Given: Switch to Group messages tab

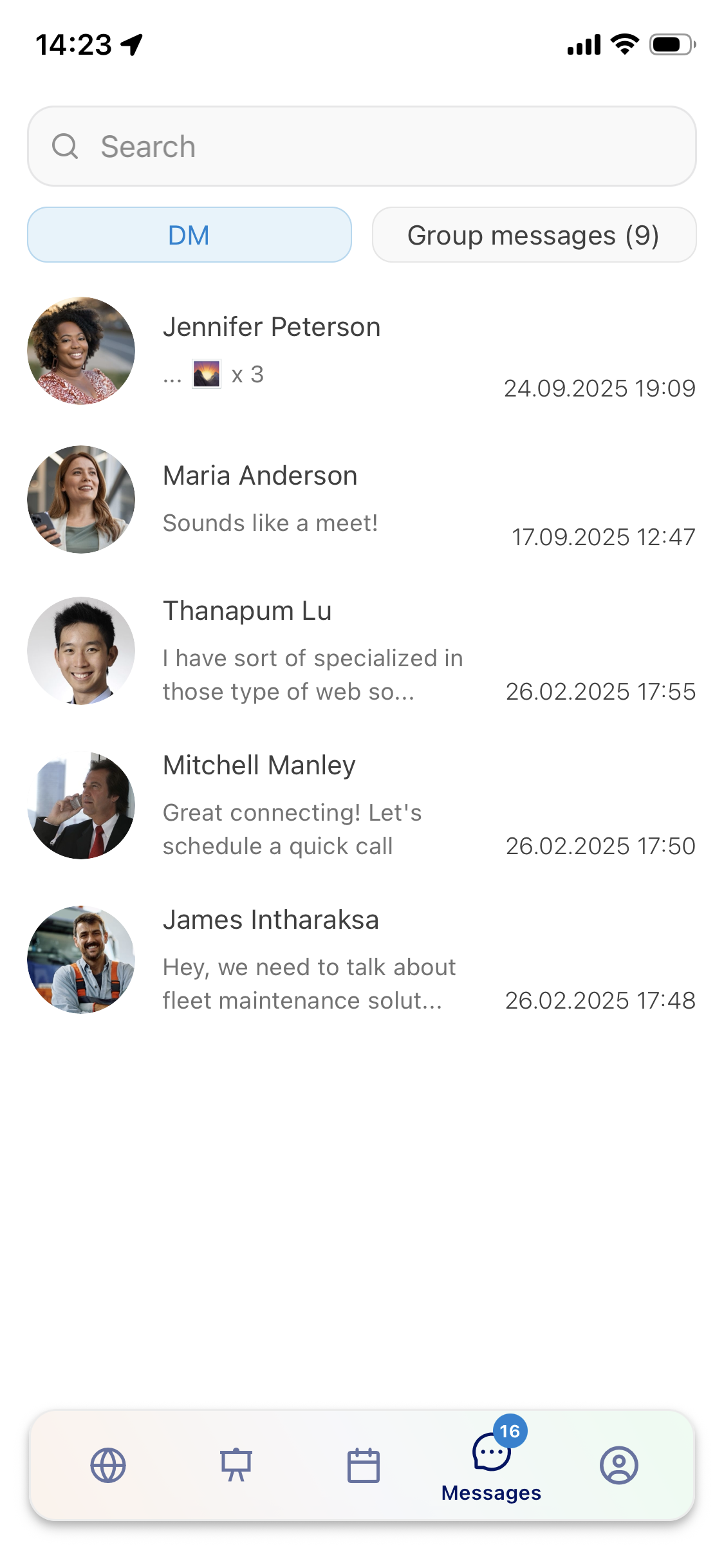Looking at the screenshot, I should tap(534, 235).
